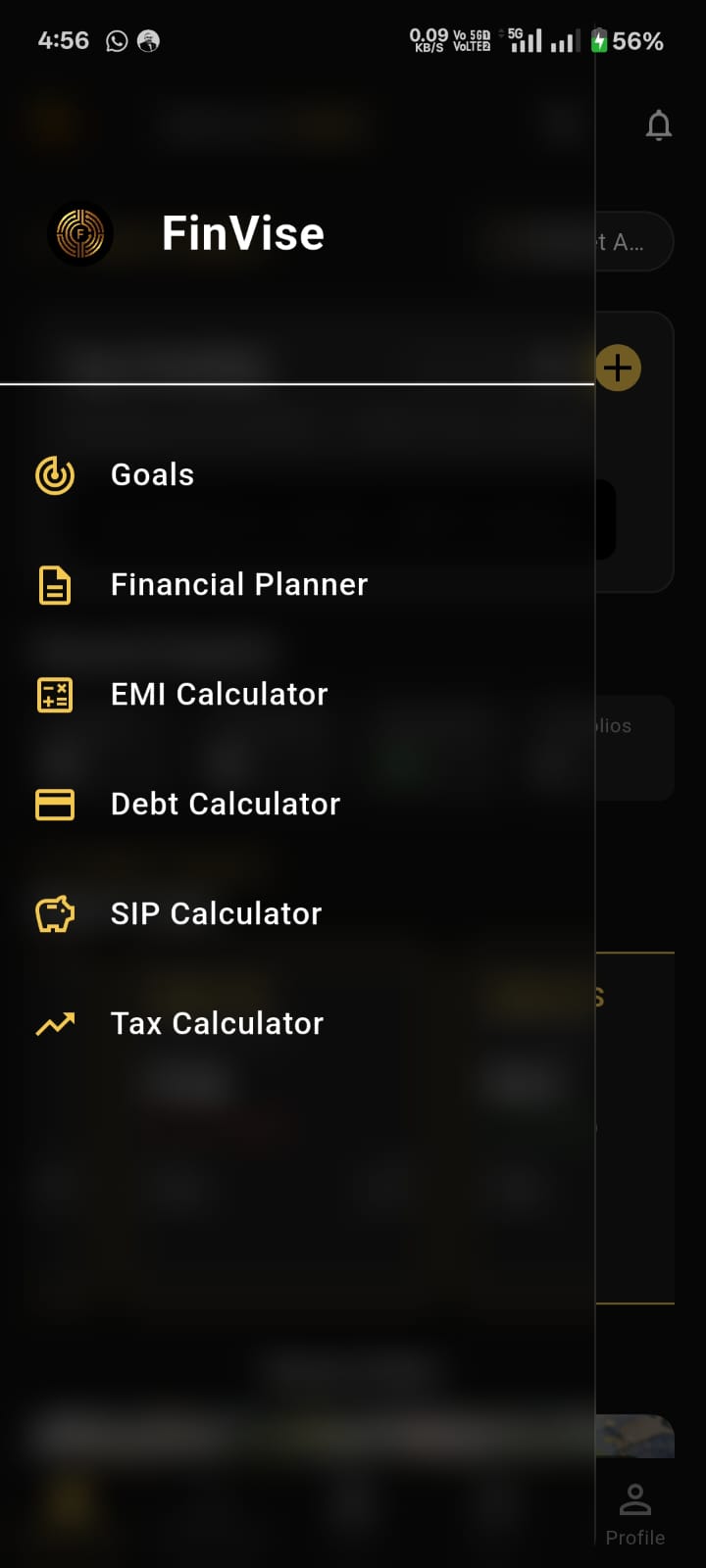Choose Debt Calculator in the sidebar
706x1568 pixels.
tap(225, 804)
